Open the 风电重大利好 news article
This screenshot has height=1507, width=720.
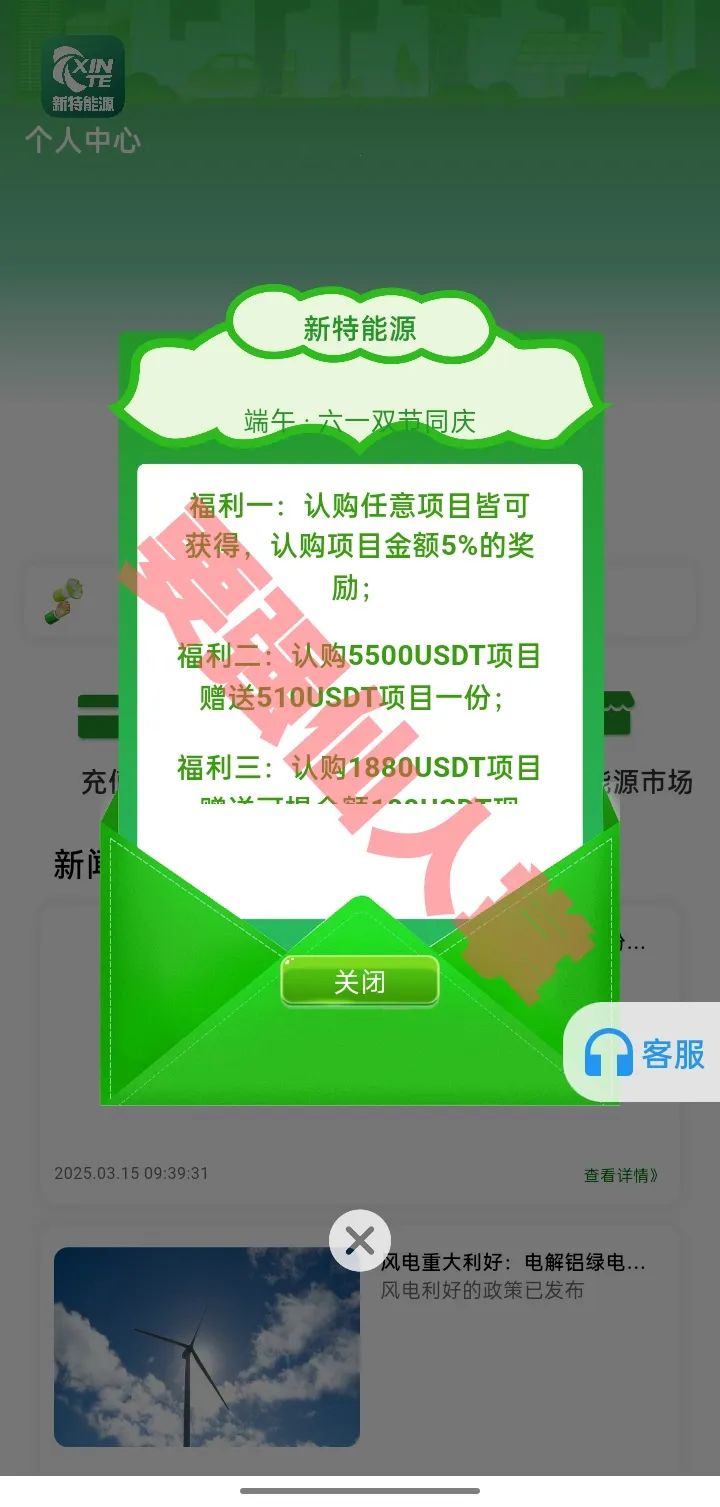point(513,1263)
